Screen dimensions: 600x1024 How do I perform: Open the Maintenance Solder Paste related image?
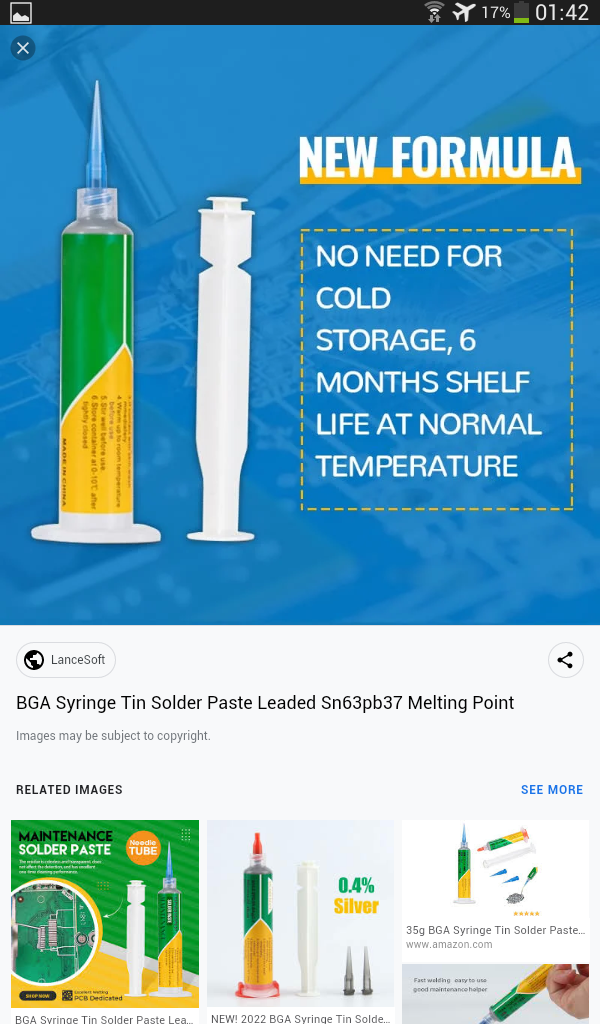tap(105, 912)
